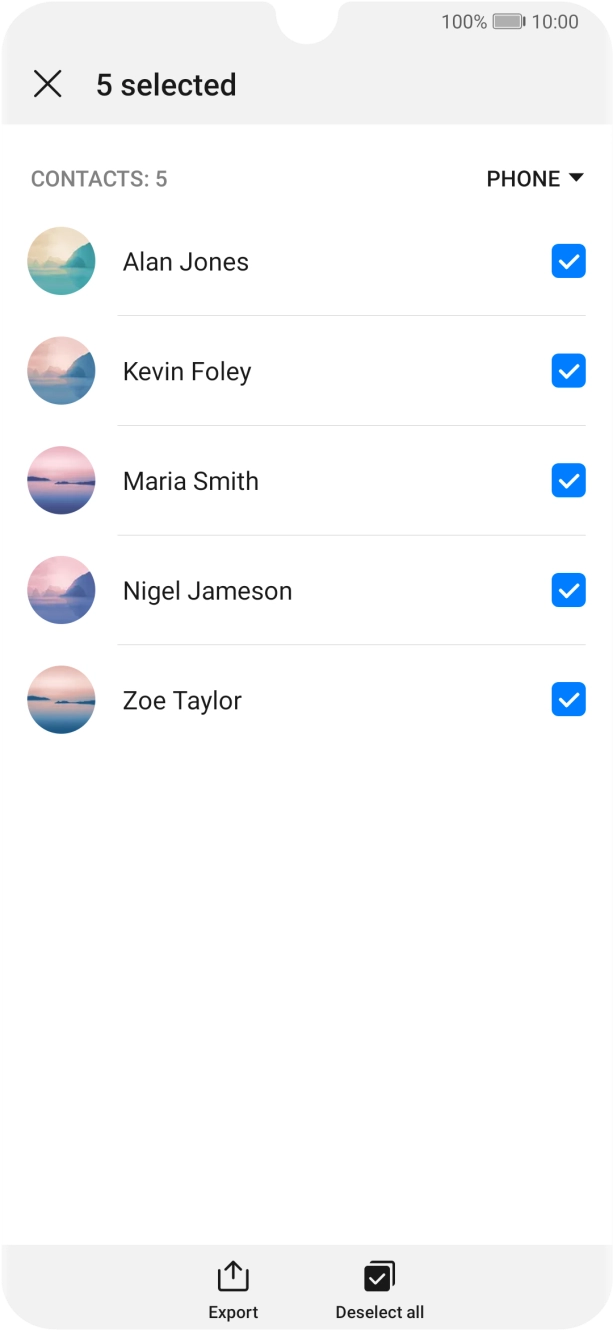Image resolution: width=613 pixels, height=1330 pixels.
Task: Remove Zoe Taylor from selection
Action: click(568, 700)
